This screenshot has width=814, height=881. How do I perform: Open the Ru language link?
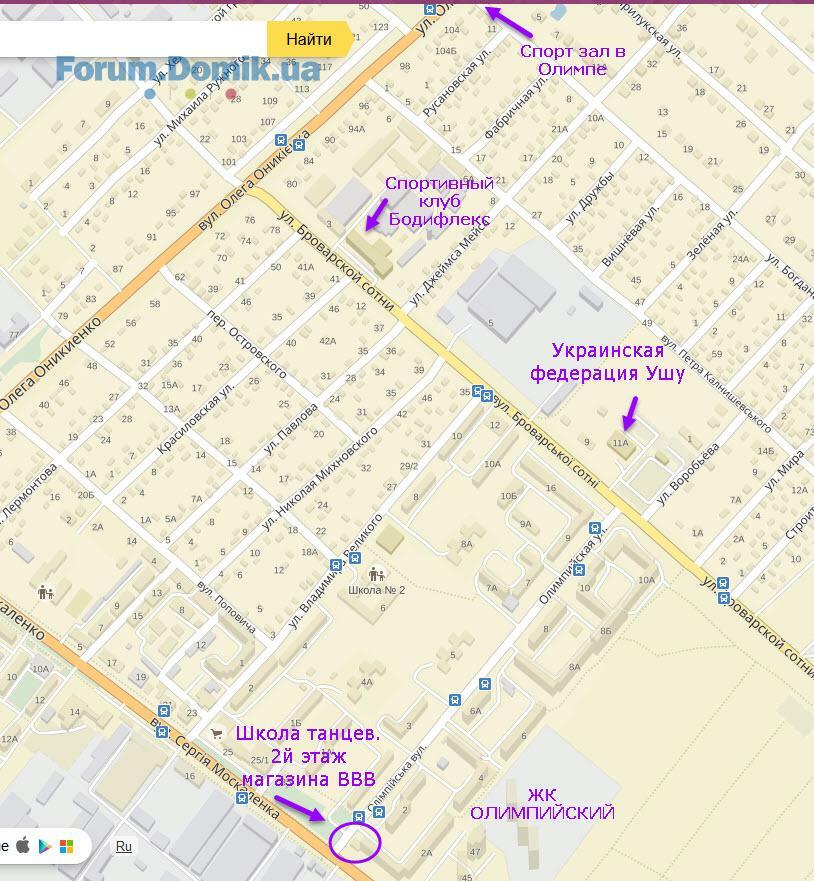[x=123, y=846]
